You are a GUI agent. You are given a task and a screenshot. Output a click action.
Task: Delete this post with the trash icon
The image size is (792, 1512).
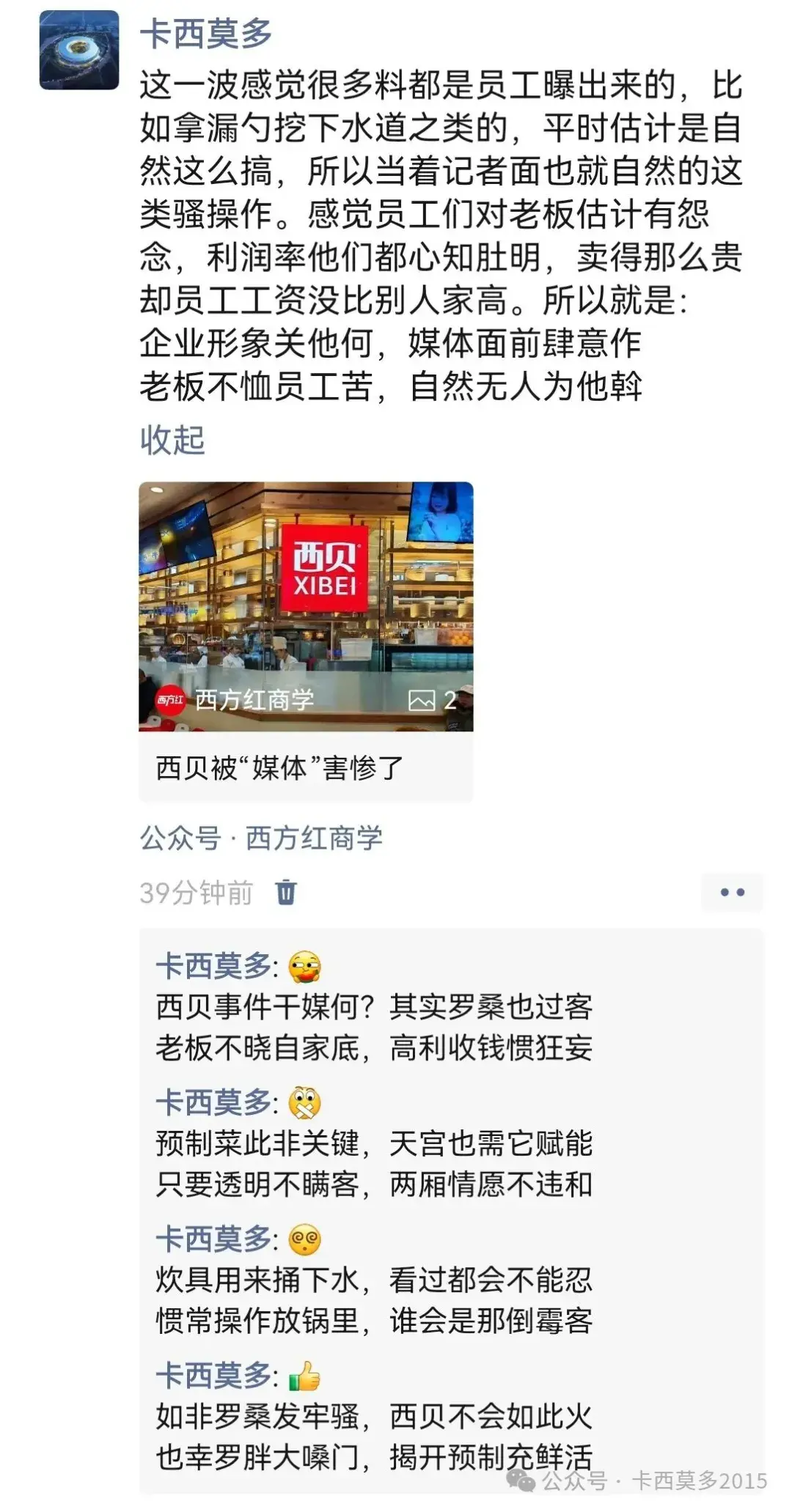tap(285, 892)
